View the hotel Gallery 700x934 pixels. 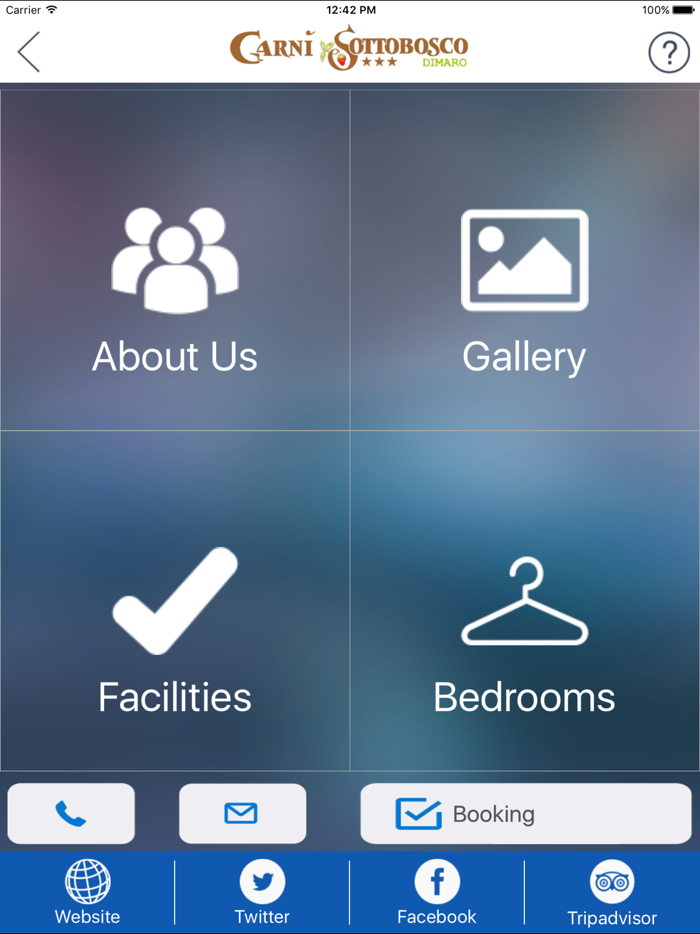(525, 290)
